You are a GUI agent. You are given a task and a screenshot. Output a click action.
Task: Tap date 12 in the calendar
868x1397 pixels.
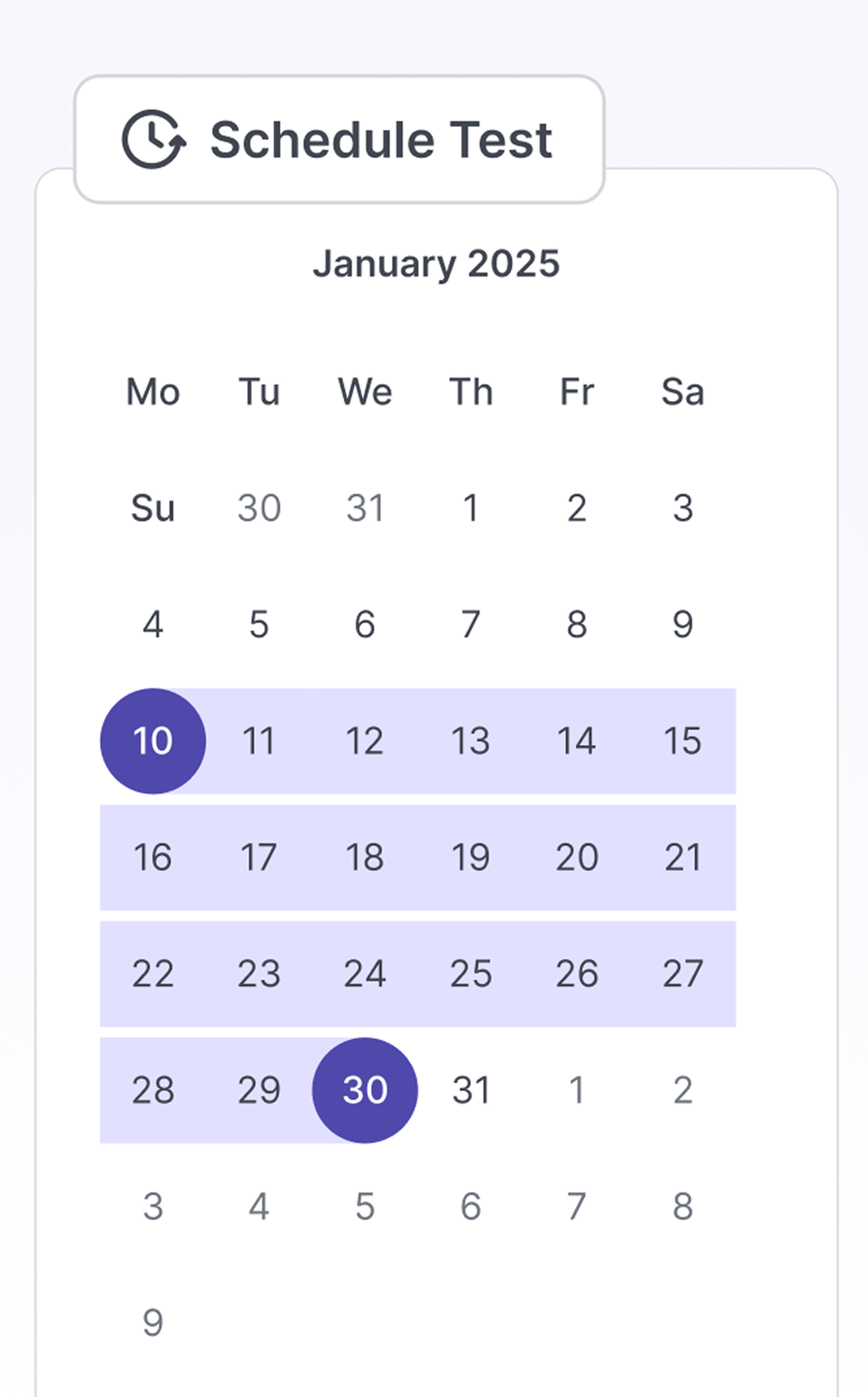pos(365,741)
